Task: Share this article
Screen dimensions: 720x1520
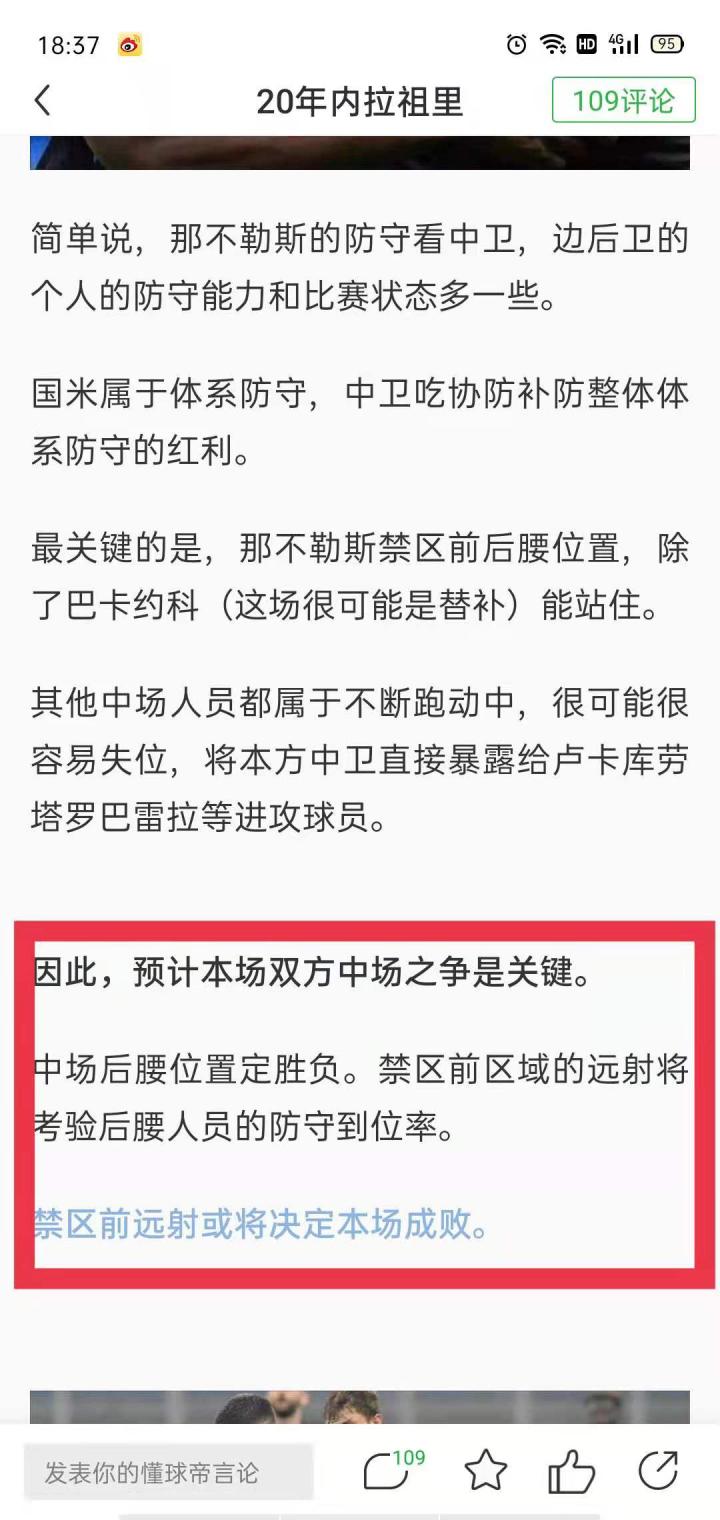Action: [658, 1471]
